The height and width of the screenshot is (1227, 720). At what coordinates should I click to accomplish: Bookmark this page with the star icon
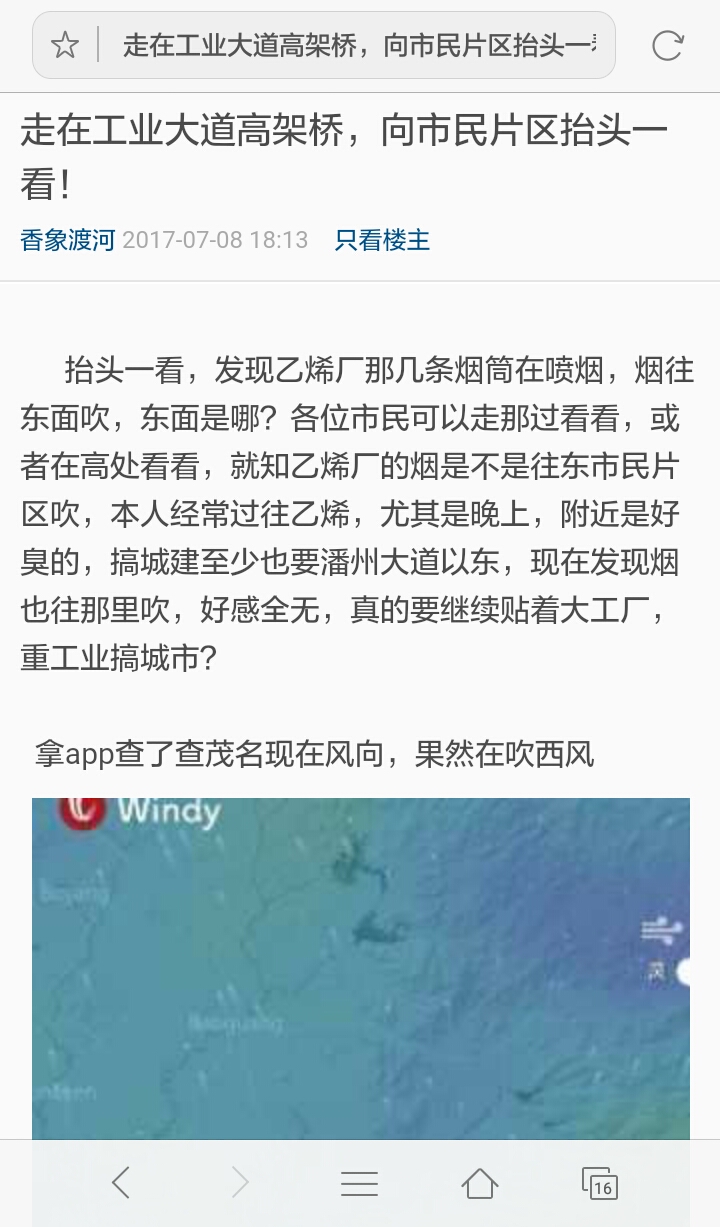(65, 45)
